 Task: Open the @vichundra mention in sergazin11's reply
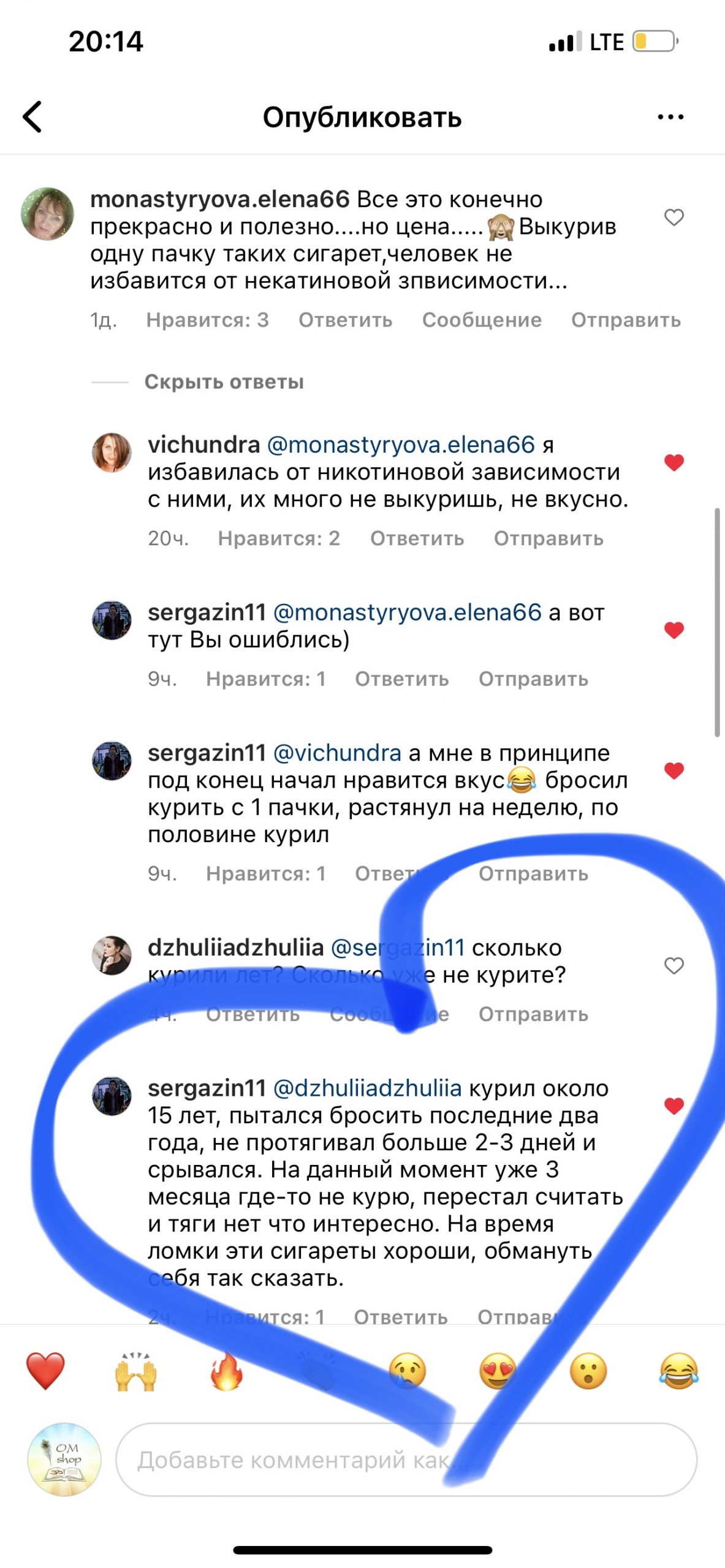337,753
